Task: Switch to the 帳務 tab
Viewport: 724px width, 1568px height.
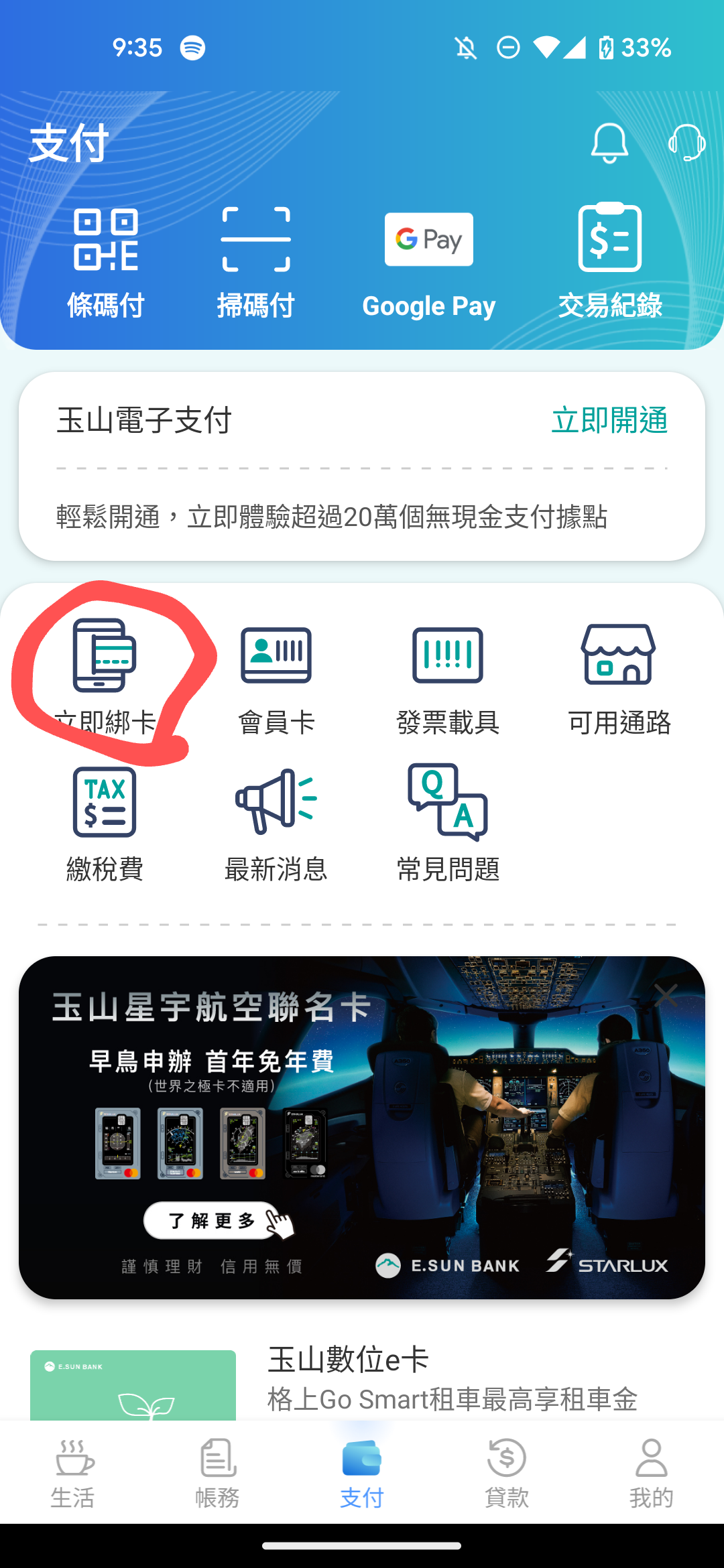Action: (217, 1472)
